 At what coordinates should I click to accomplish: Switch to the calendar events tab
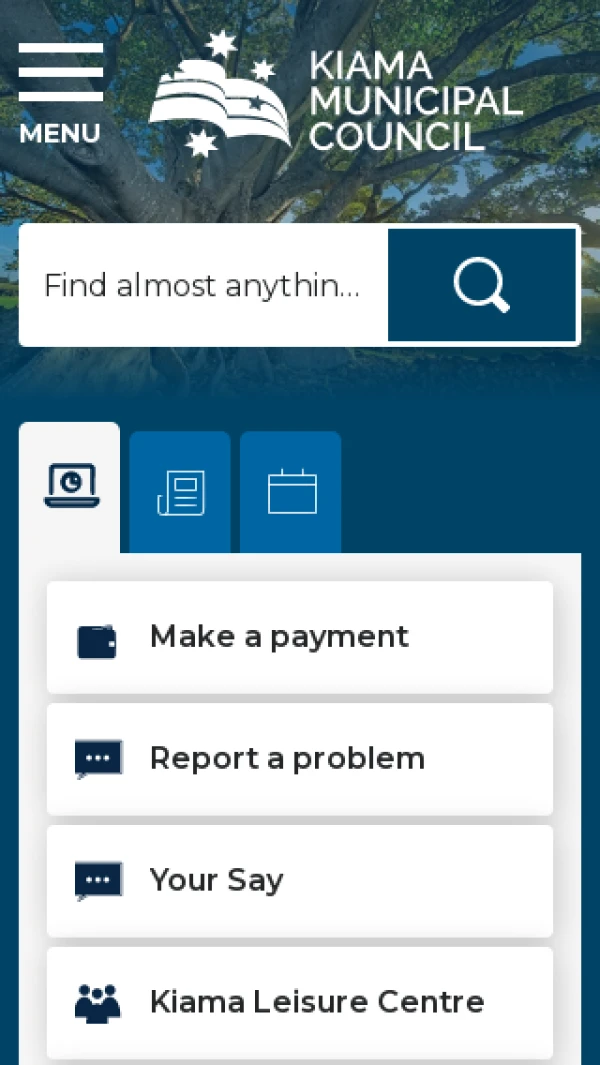coord(291,493)
